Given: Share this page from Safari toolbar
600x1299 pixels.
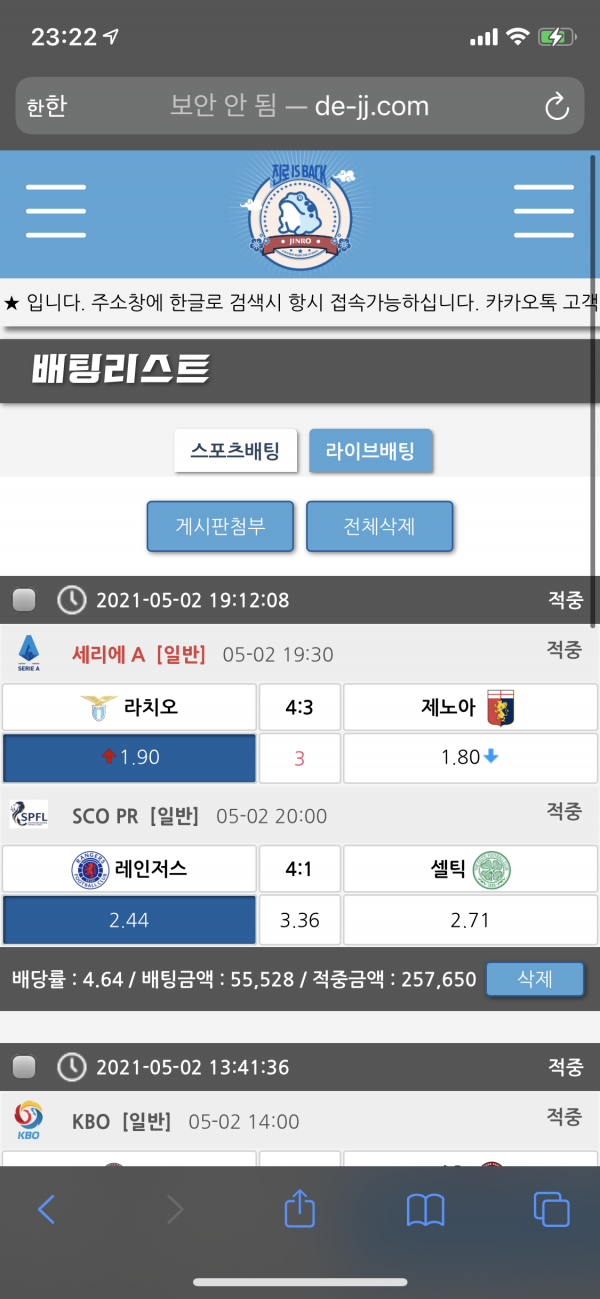Looking at the screenshot, I should 299,1210.
